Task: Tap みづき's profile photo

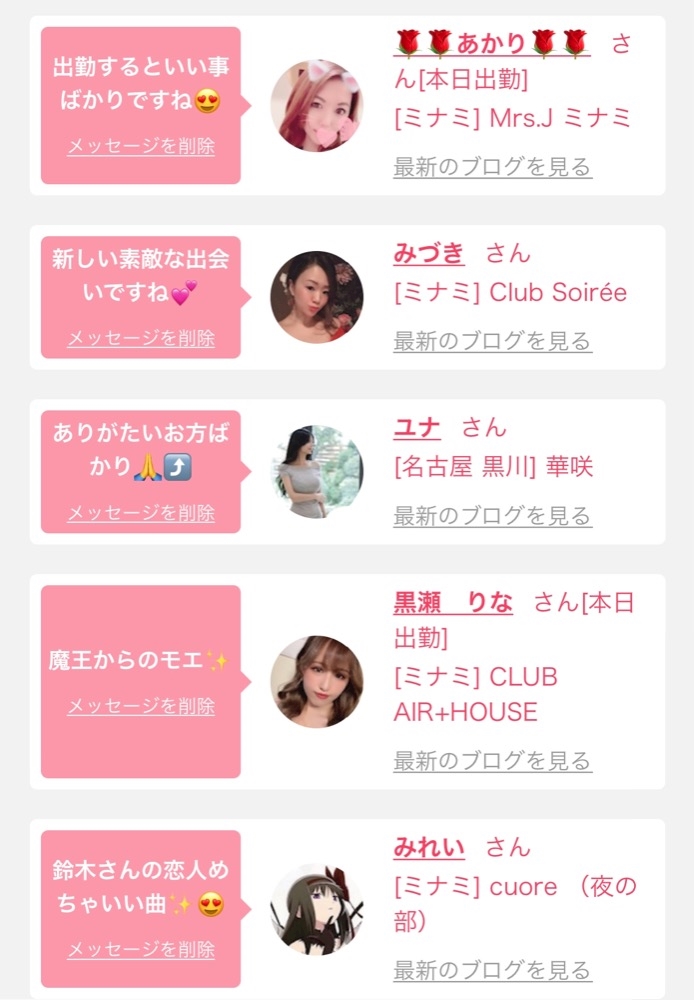Action: 316,297
